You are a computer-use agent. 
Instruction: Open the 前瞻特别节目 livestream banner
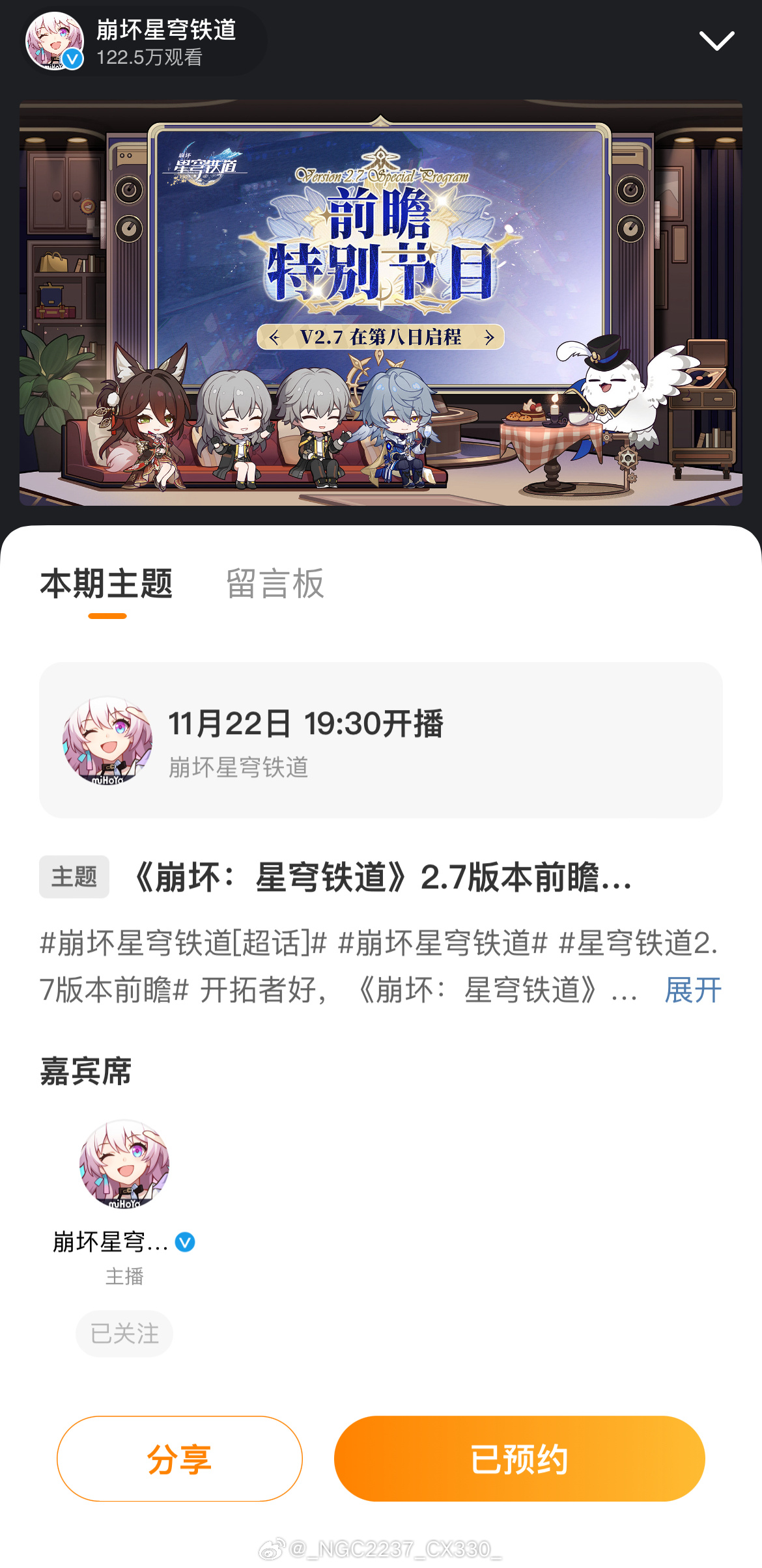click(381, 303)
